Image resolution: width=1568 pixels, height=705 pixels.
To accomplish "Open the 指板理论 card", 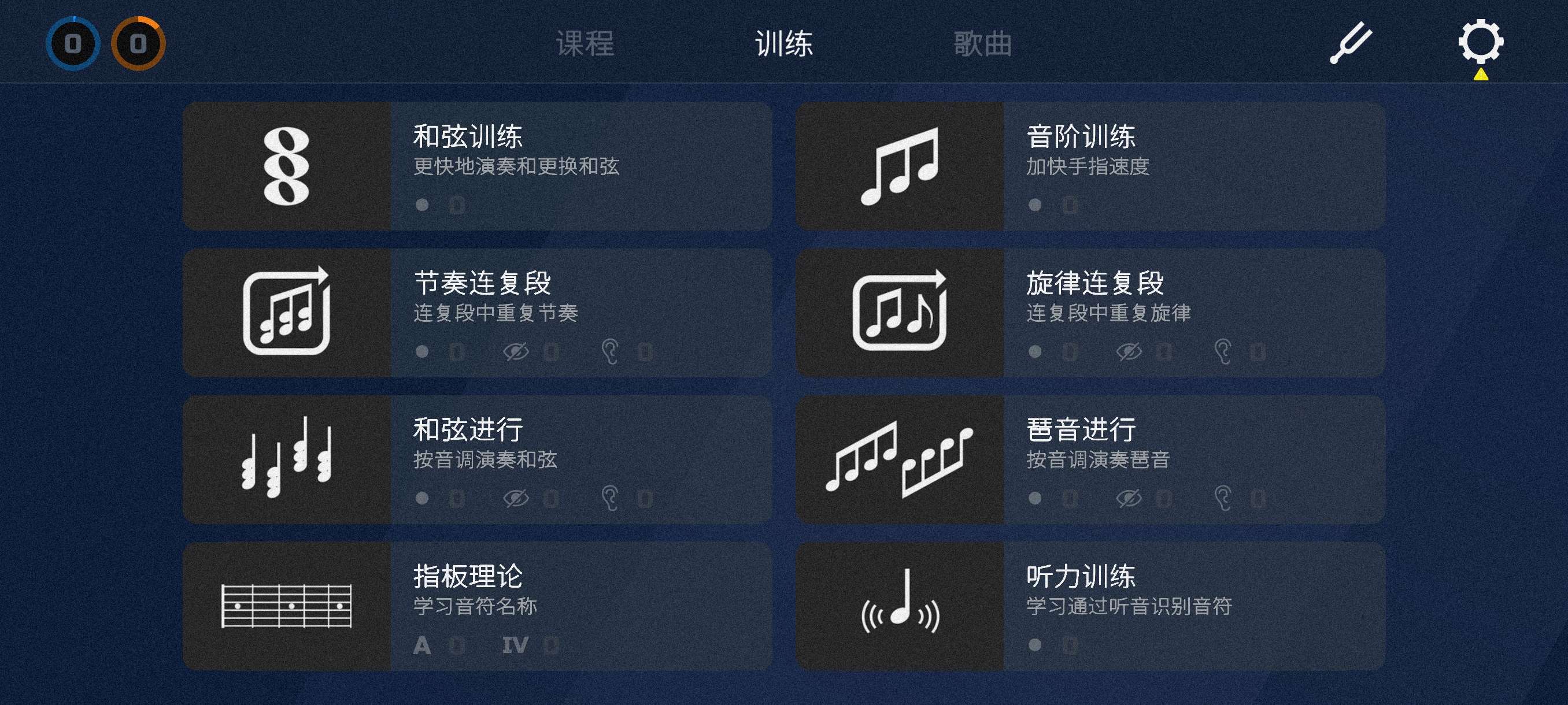I will point(477,606).
